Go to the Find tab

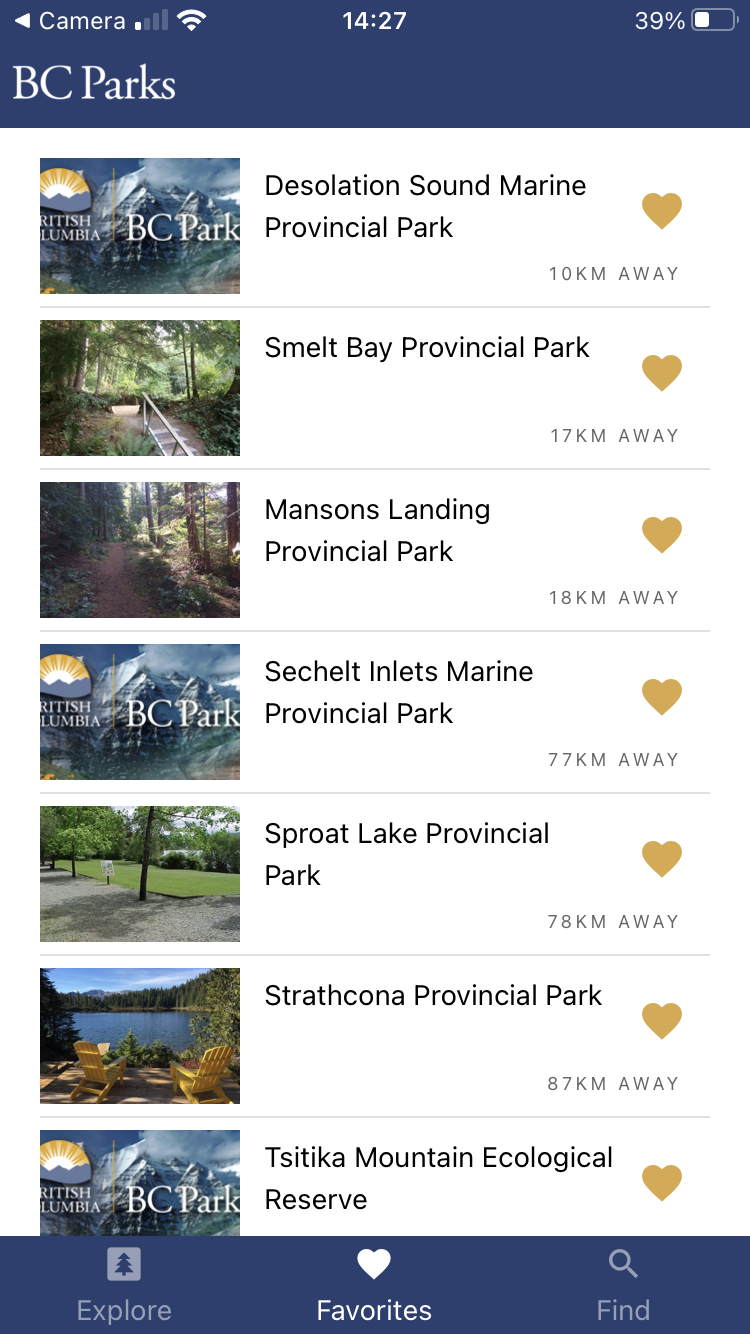click(623, 1285)
